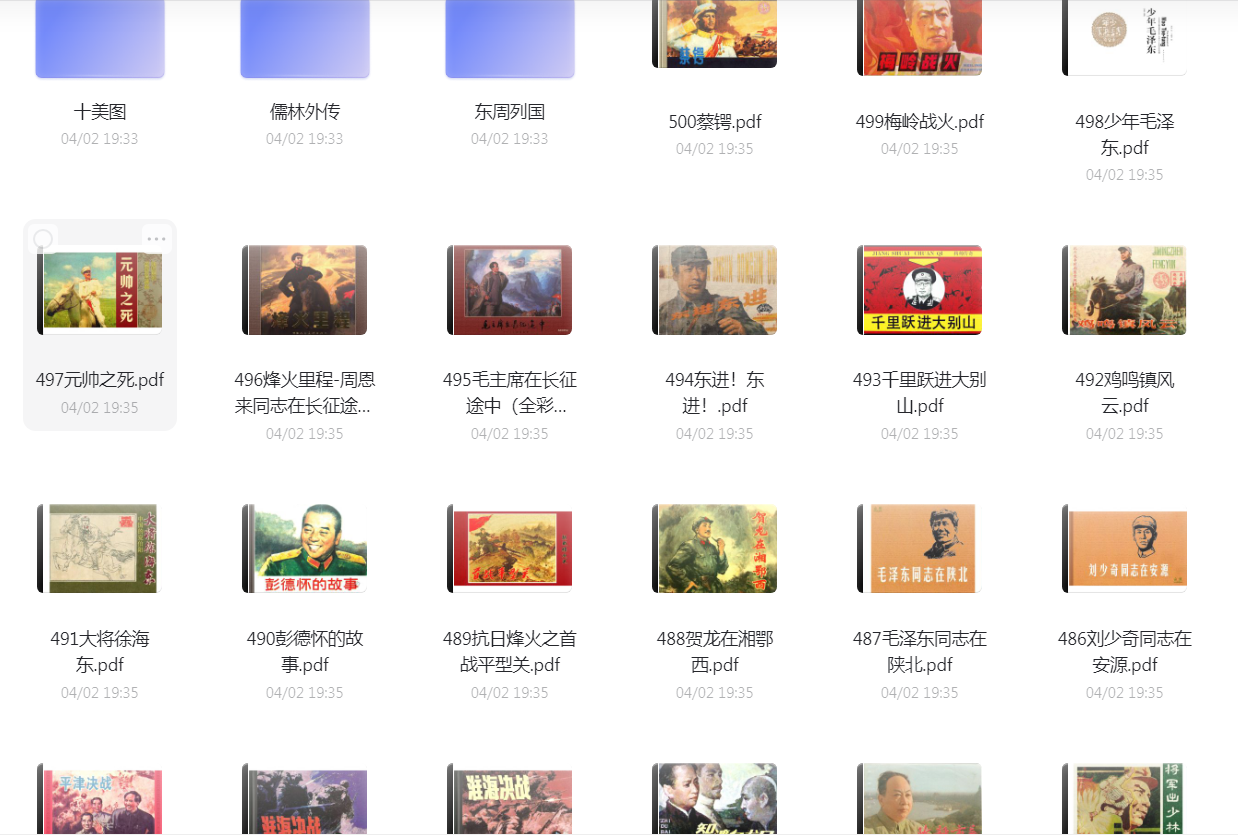The width and height of the screenshot is (1238, 840).
Task: Open 487毛泽东同志在陕北.pdf
Action: [920, 548]
